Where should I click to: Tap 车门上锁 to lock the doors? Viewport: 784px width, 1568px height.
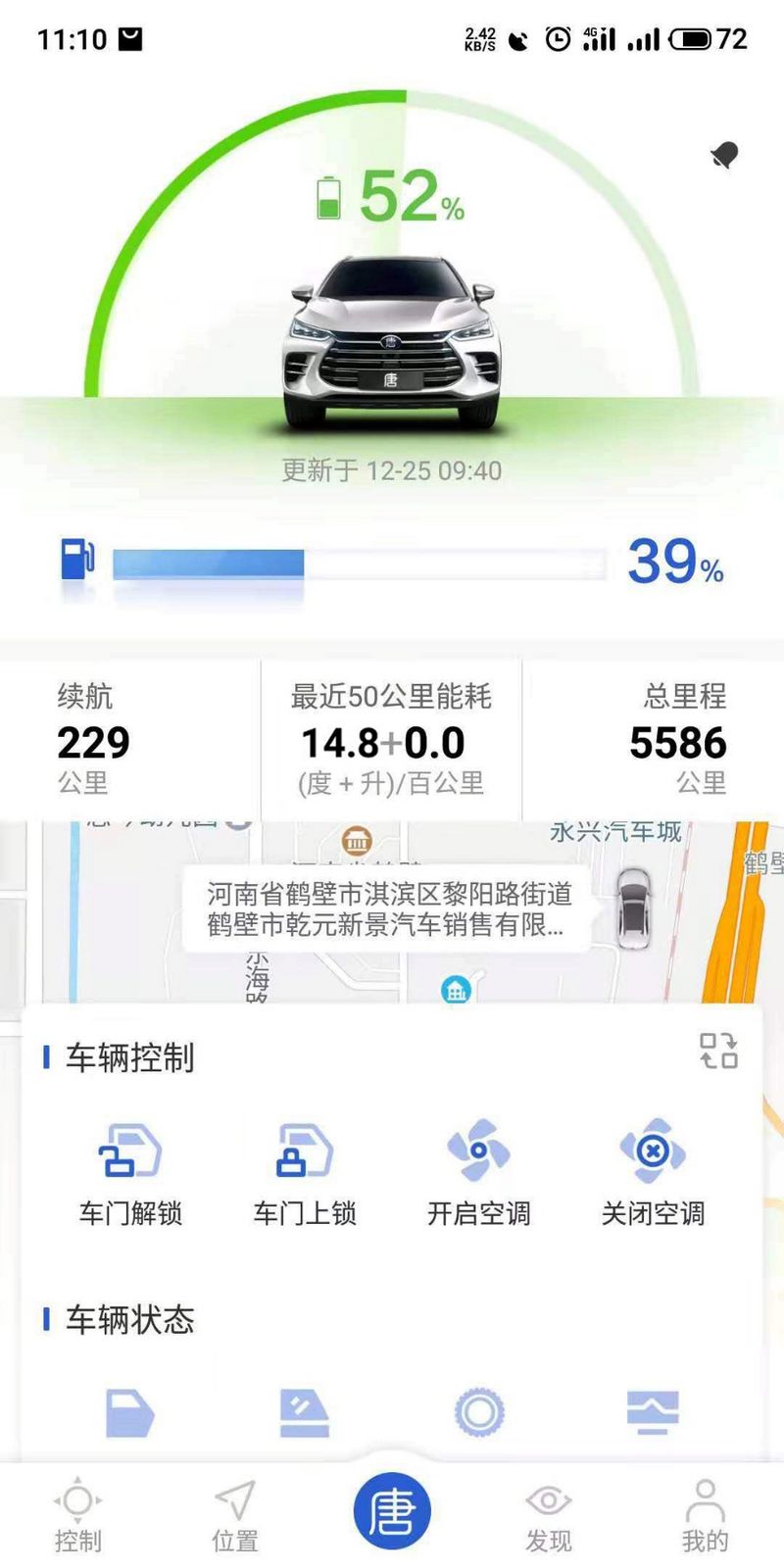(305, 1174)
